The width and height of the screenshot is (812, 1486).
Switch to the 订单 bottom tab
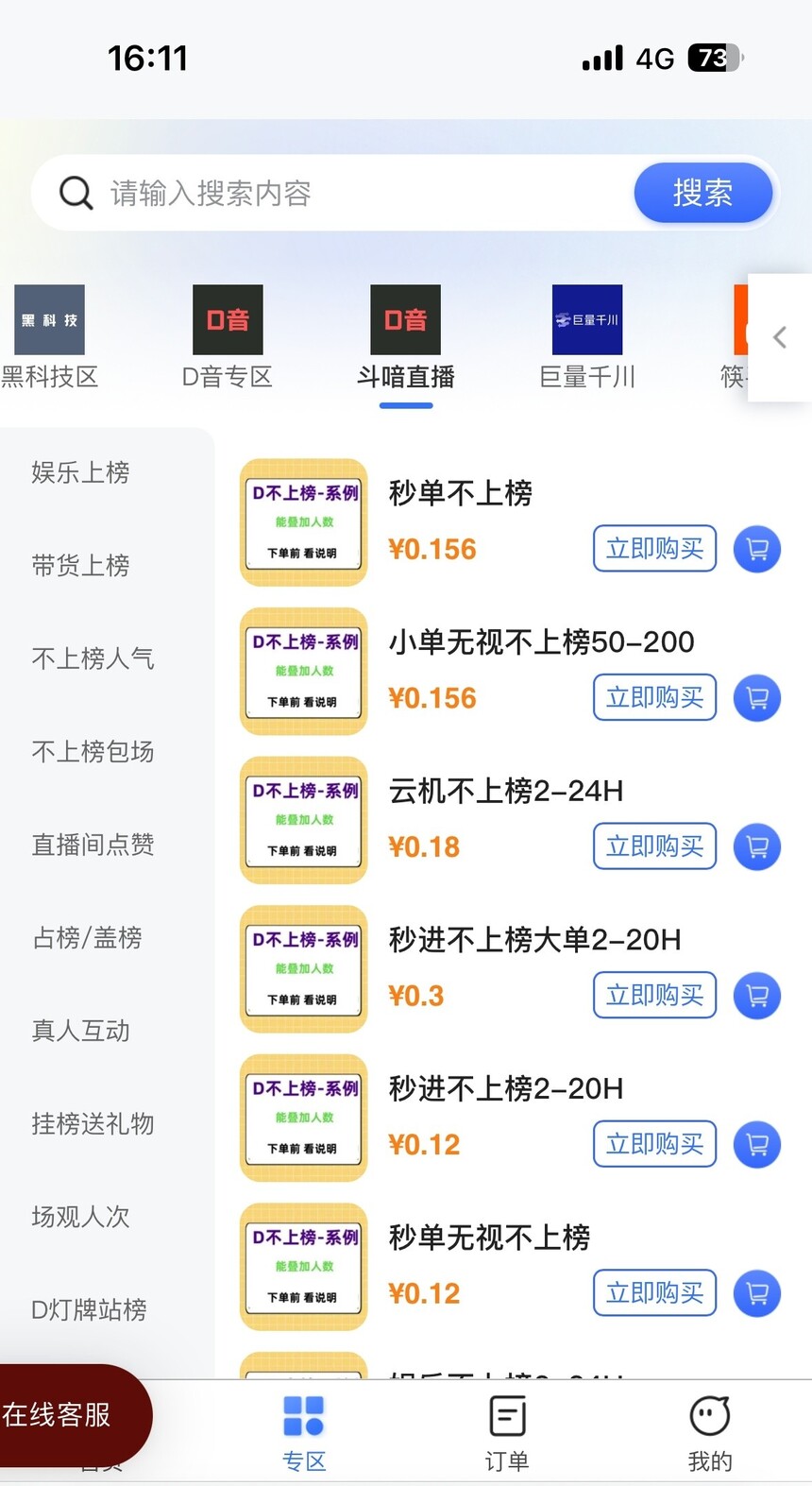pos(507,1434)
